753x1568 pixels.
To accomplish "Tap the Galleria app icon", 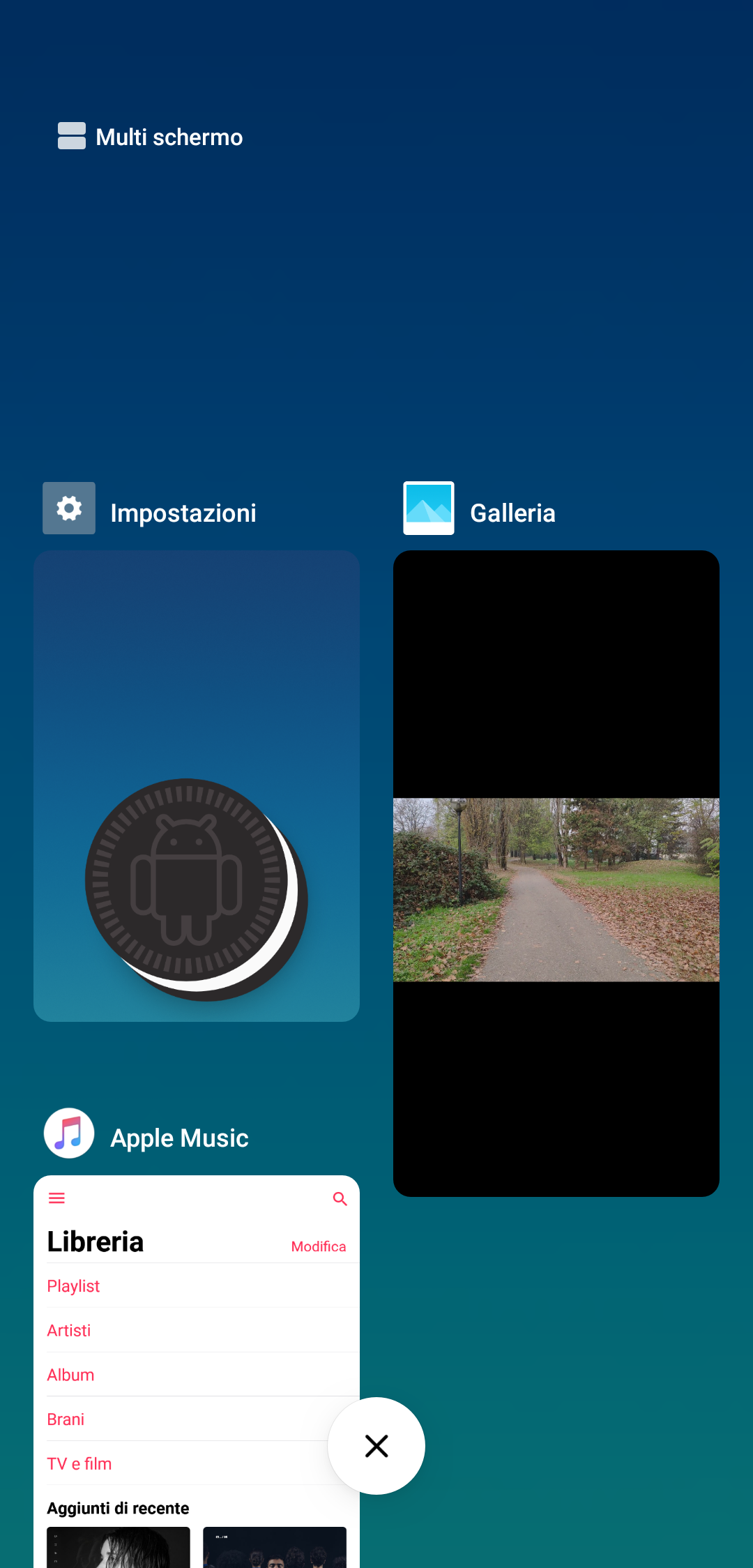I will pos(429,508).
